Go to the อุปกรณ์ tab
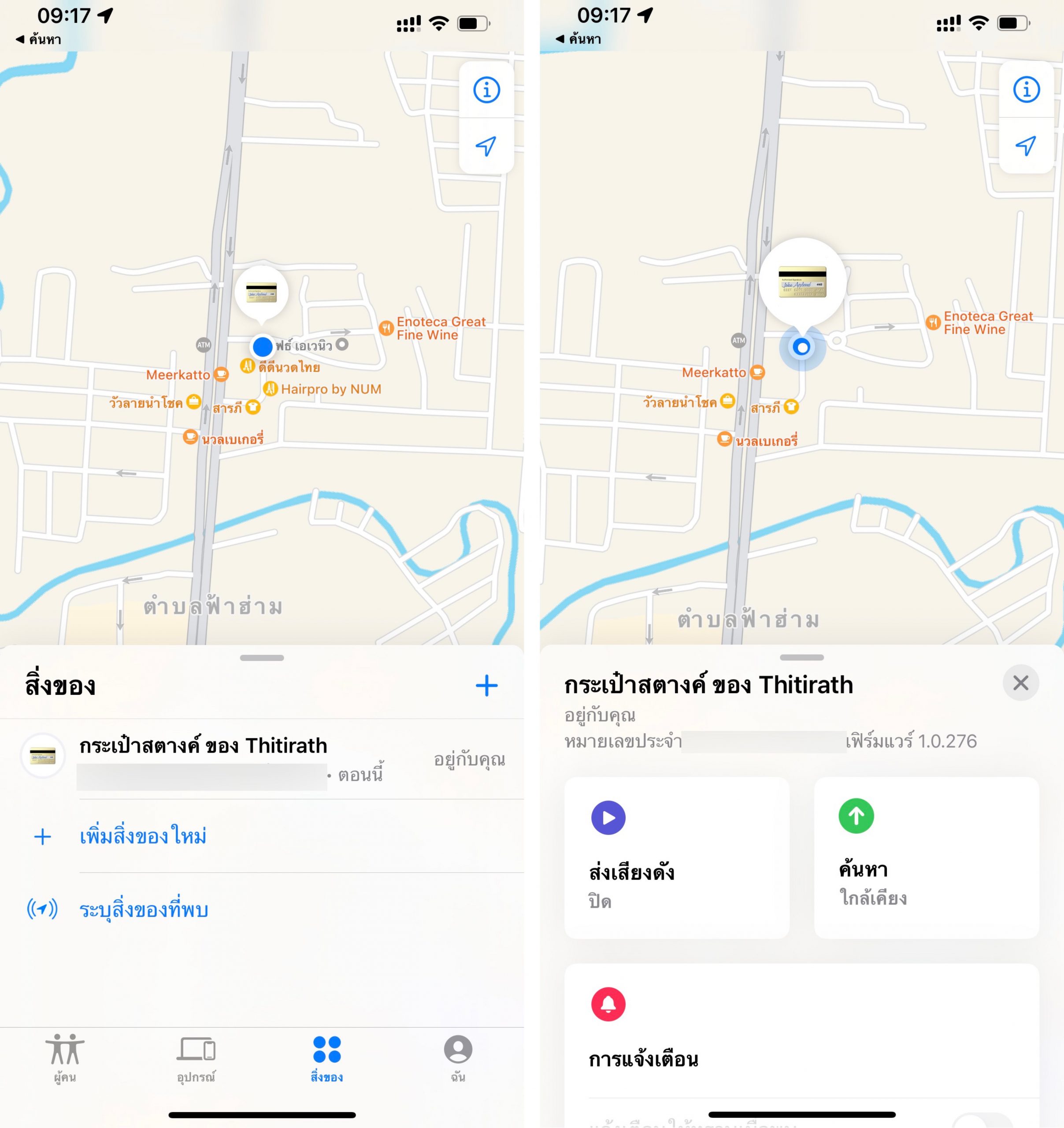This screenshot has width=1064, height=1128. pos(196,1057)
